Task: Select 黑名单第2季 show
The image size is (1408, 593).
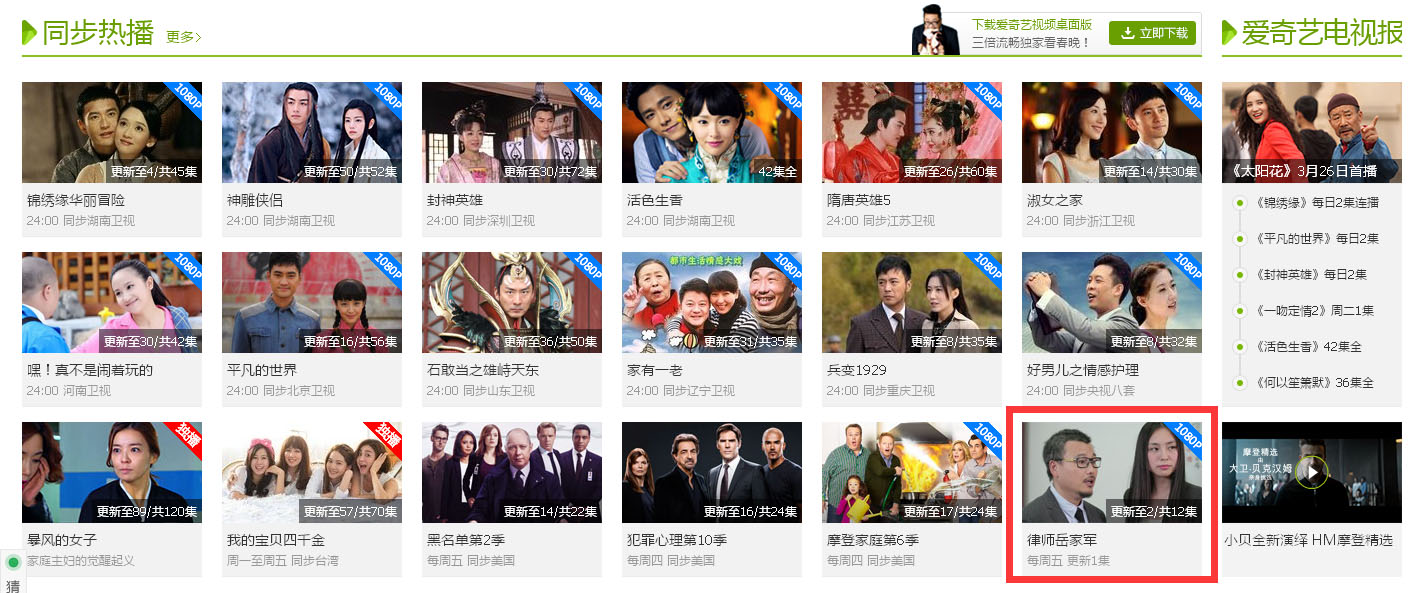Action: [511, 472]
